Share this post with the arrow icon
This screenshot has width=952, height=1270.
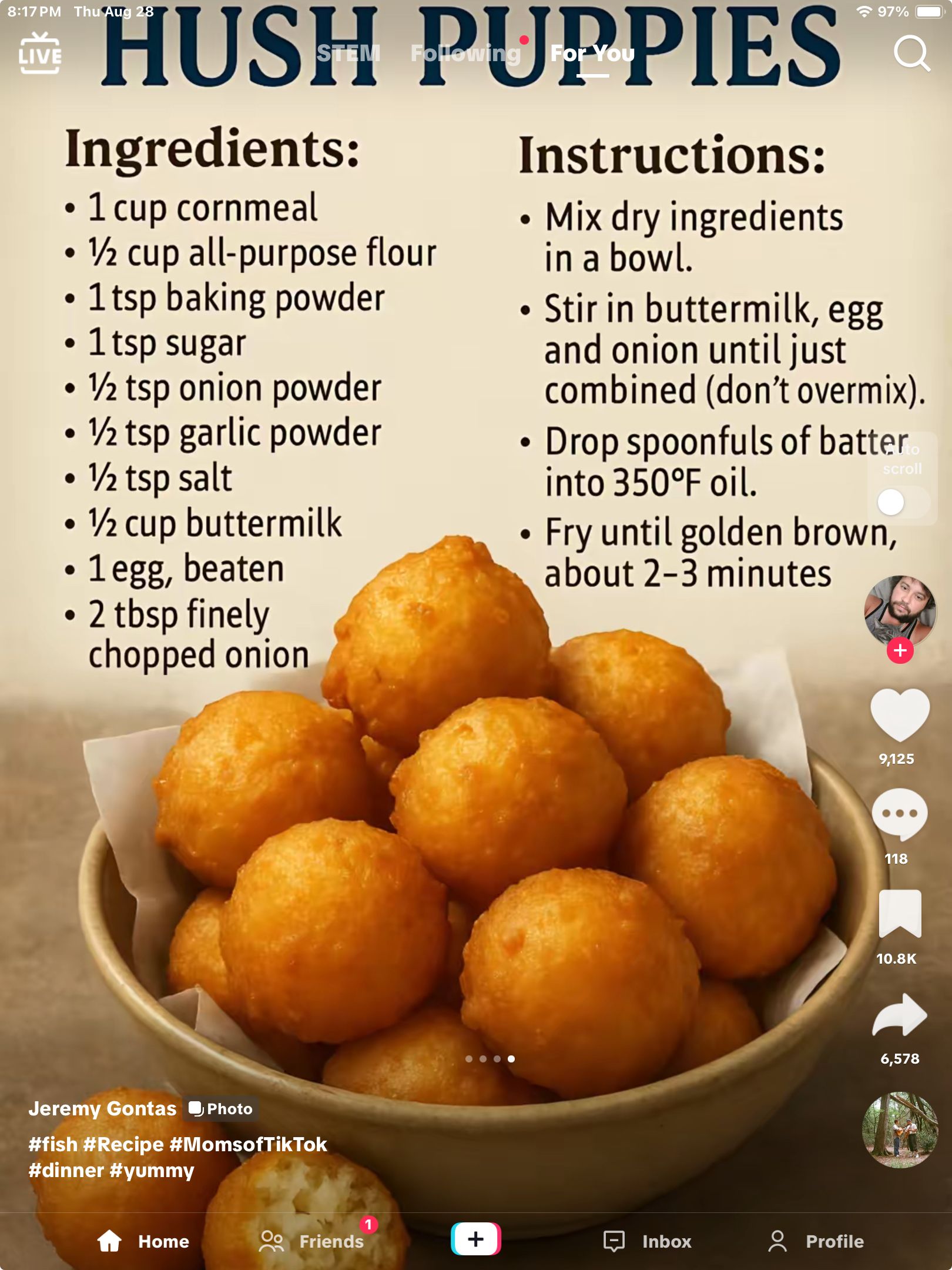coord(899,1014)
